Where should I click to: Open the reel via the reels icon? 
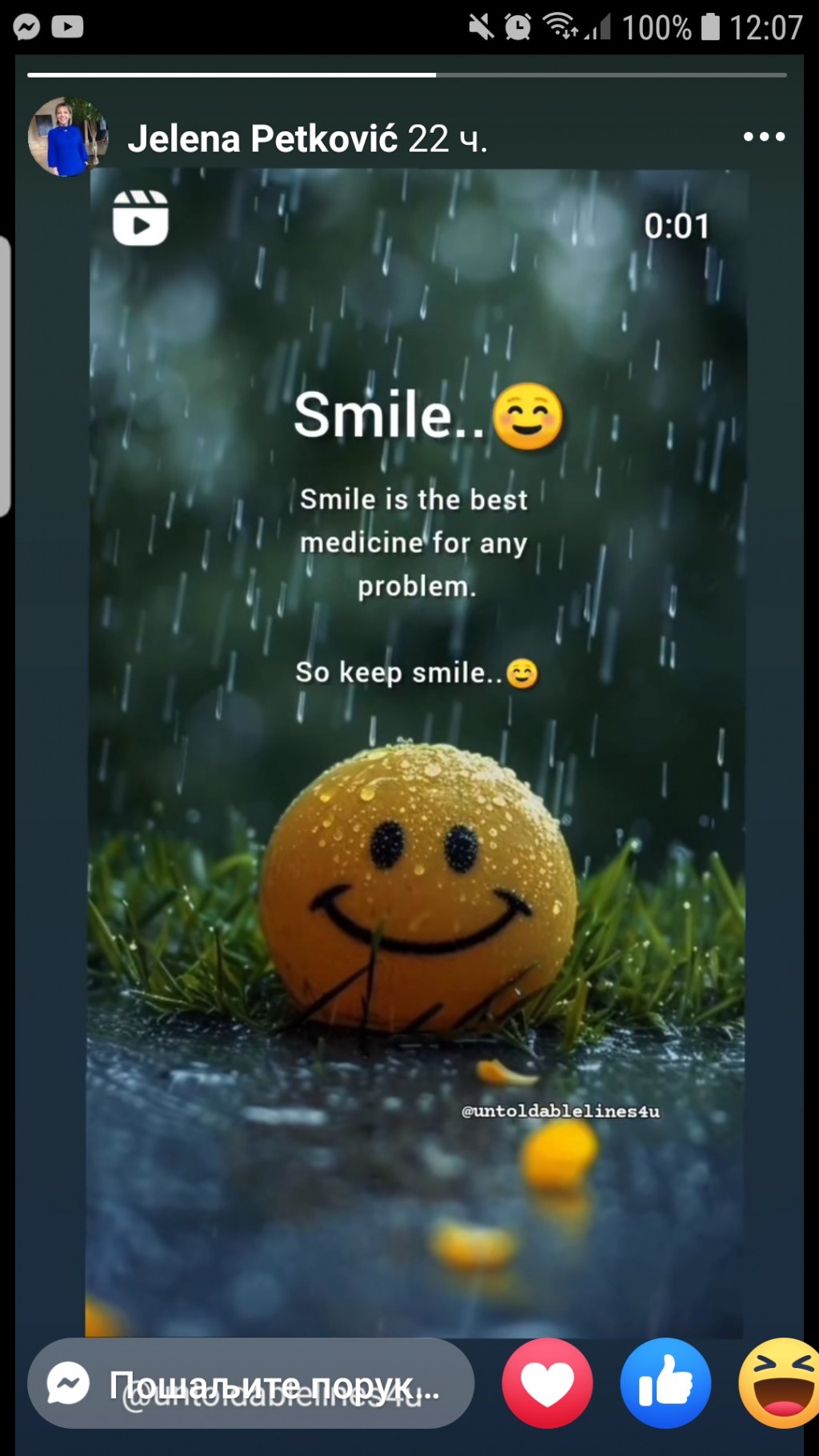coord(141,218)
